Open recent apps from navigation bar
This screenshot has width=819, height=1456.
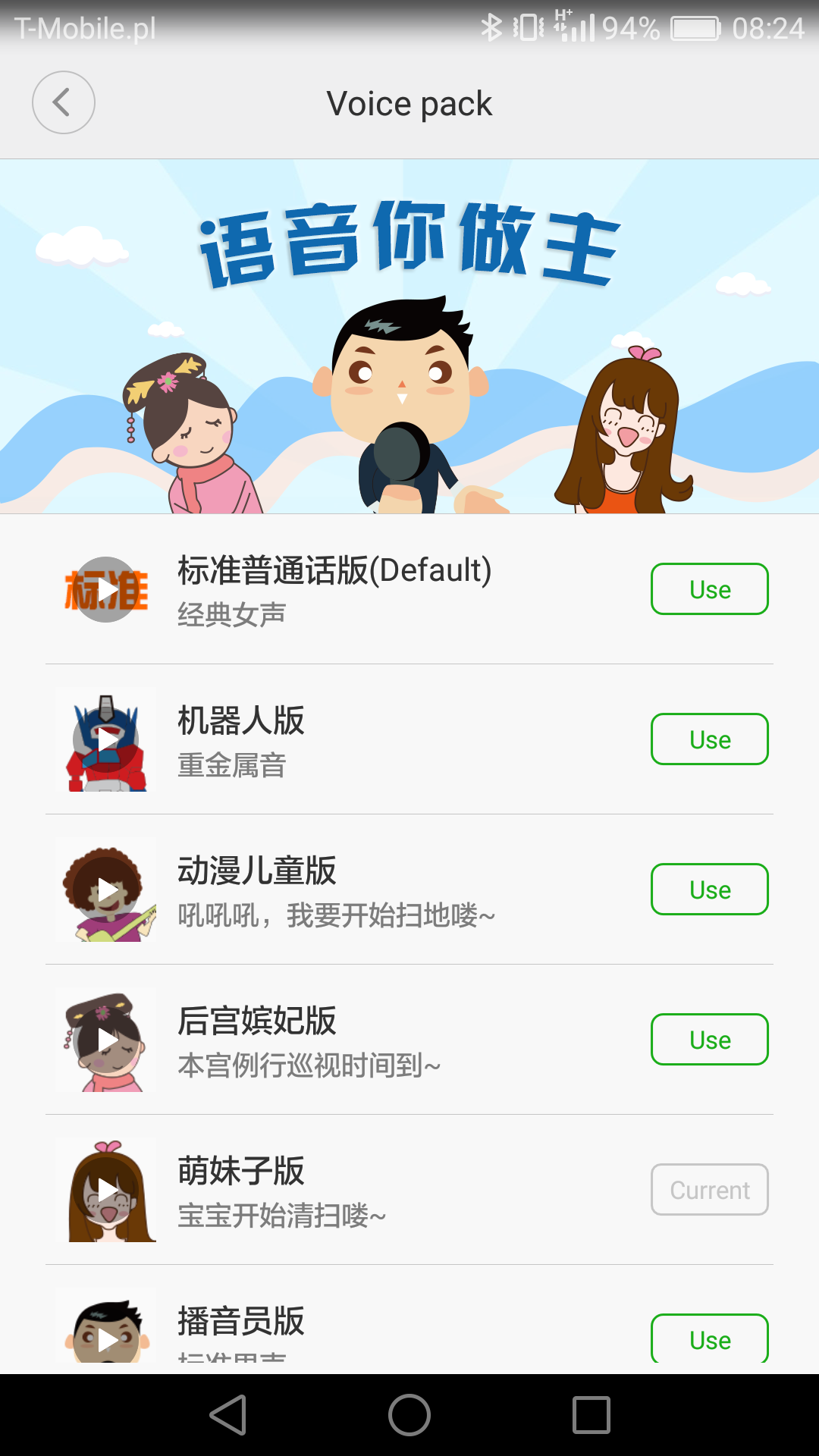pyautogui.click(x=591, y=1415)
